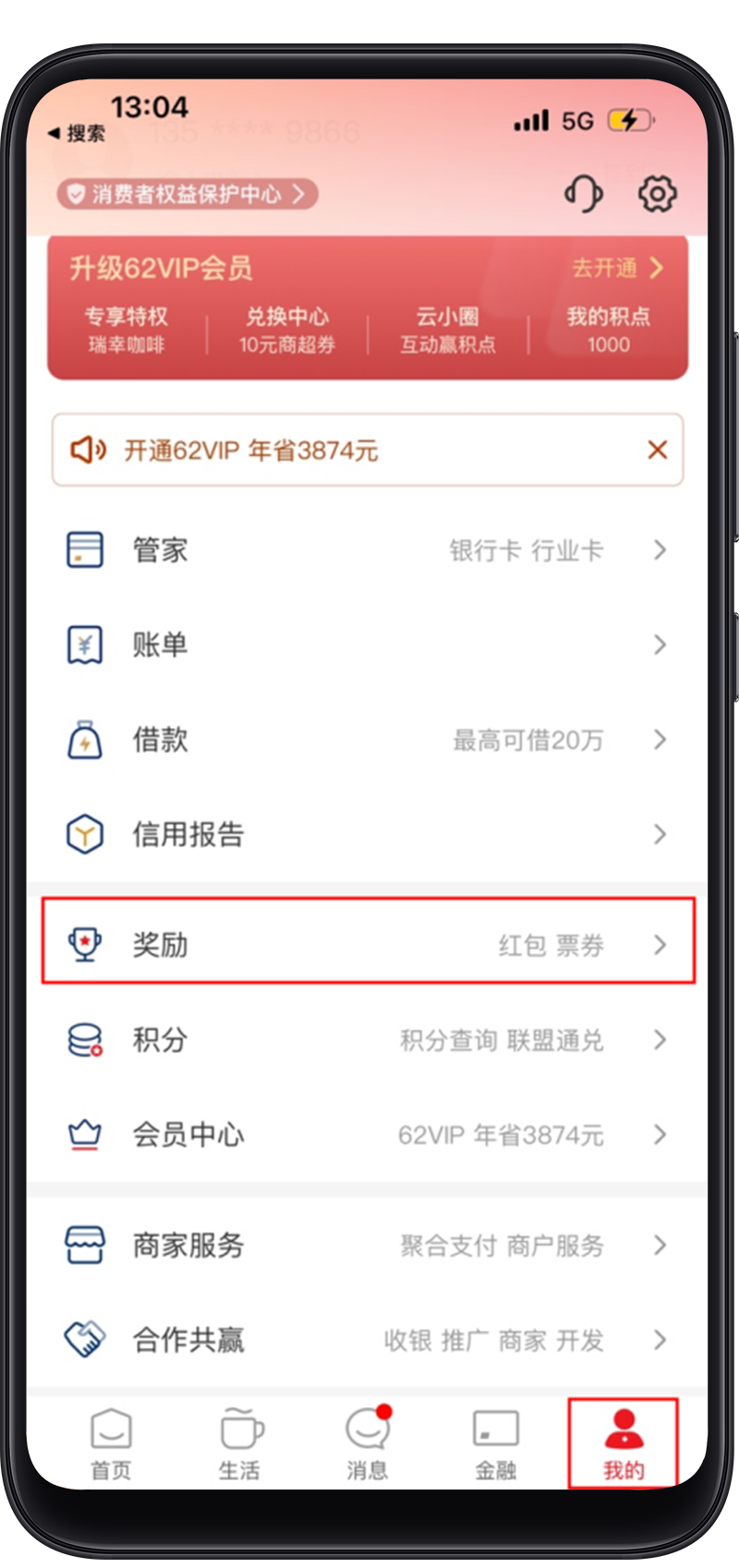The width and height of the screenshot is (739, 1568).
Task: Open 专享特权 瑞幸咖啡
Action: pos(127,331)
